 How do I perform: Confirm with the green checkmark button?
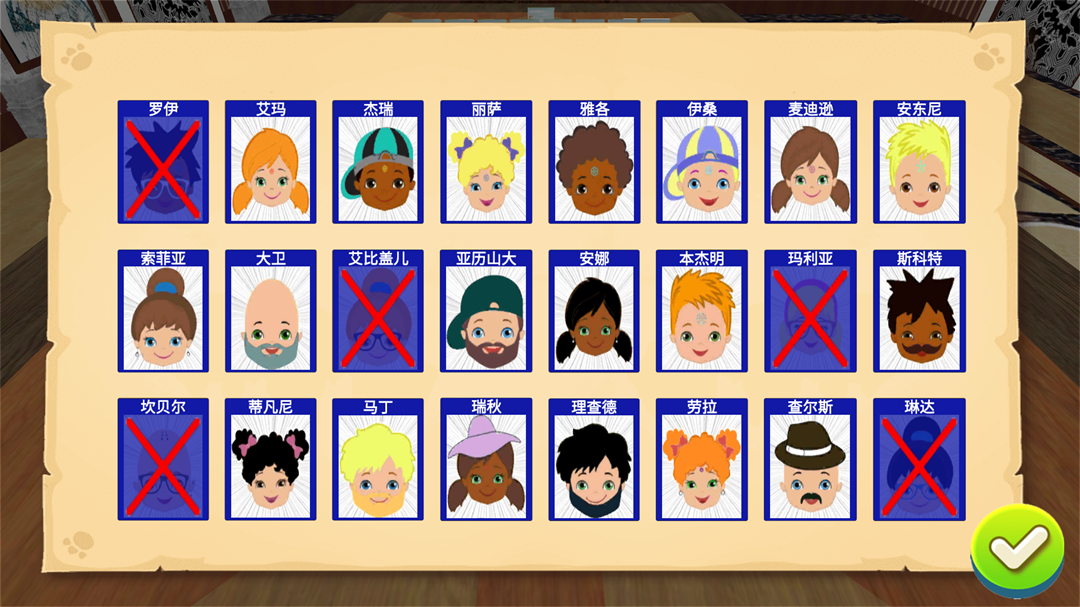tap(1017, 550)
